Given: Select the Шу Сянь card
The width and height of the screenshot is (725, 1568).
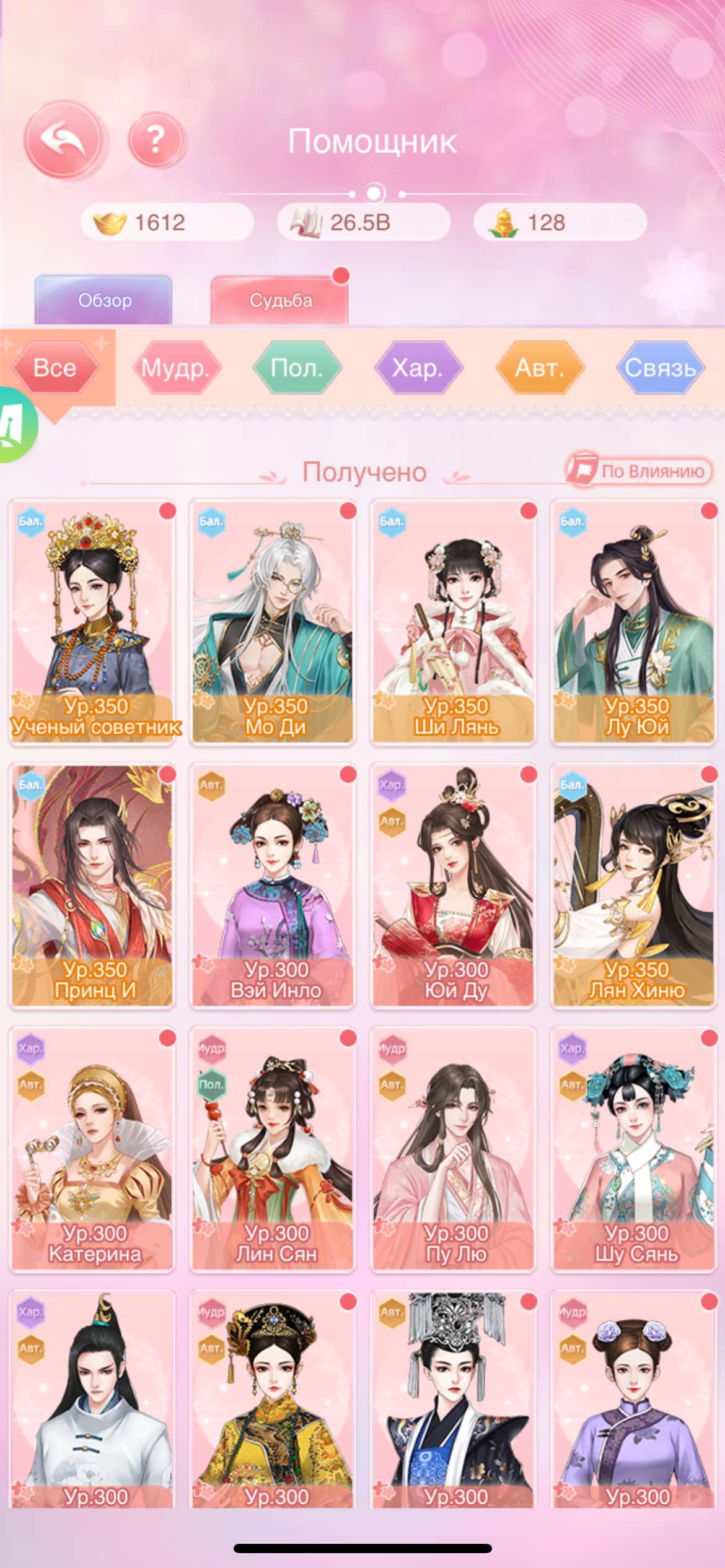Looking at the screenshot, I should click(635, 1149).
